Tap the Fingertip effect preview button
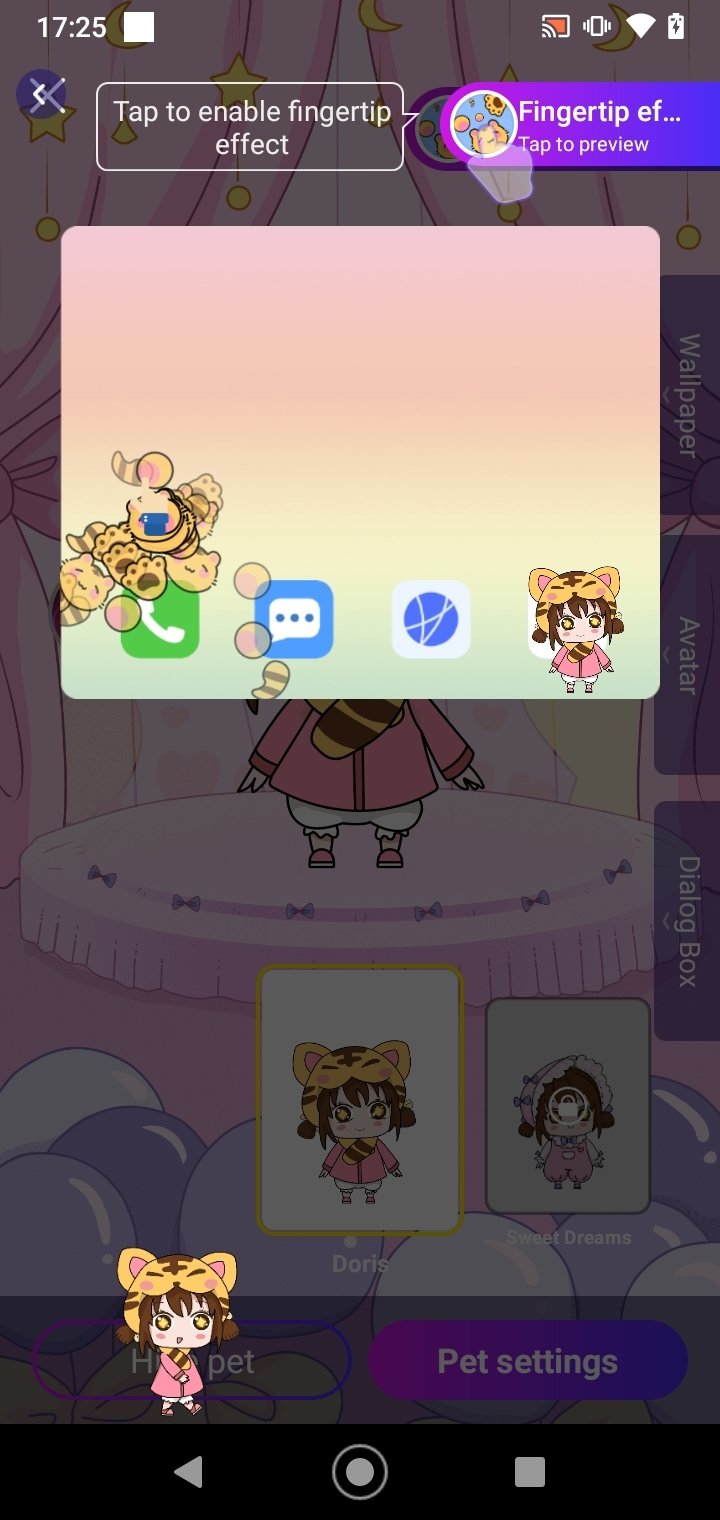This screenshot has height=1520, width=720. 581,126
